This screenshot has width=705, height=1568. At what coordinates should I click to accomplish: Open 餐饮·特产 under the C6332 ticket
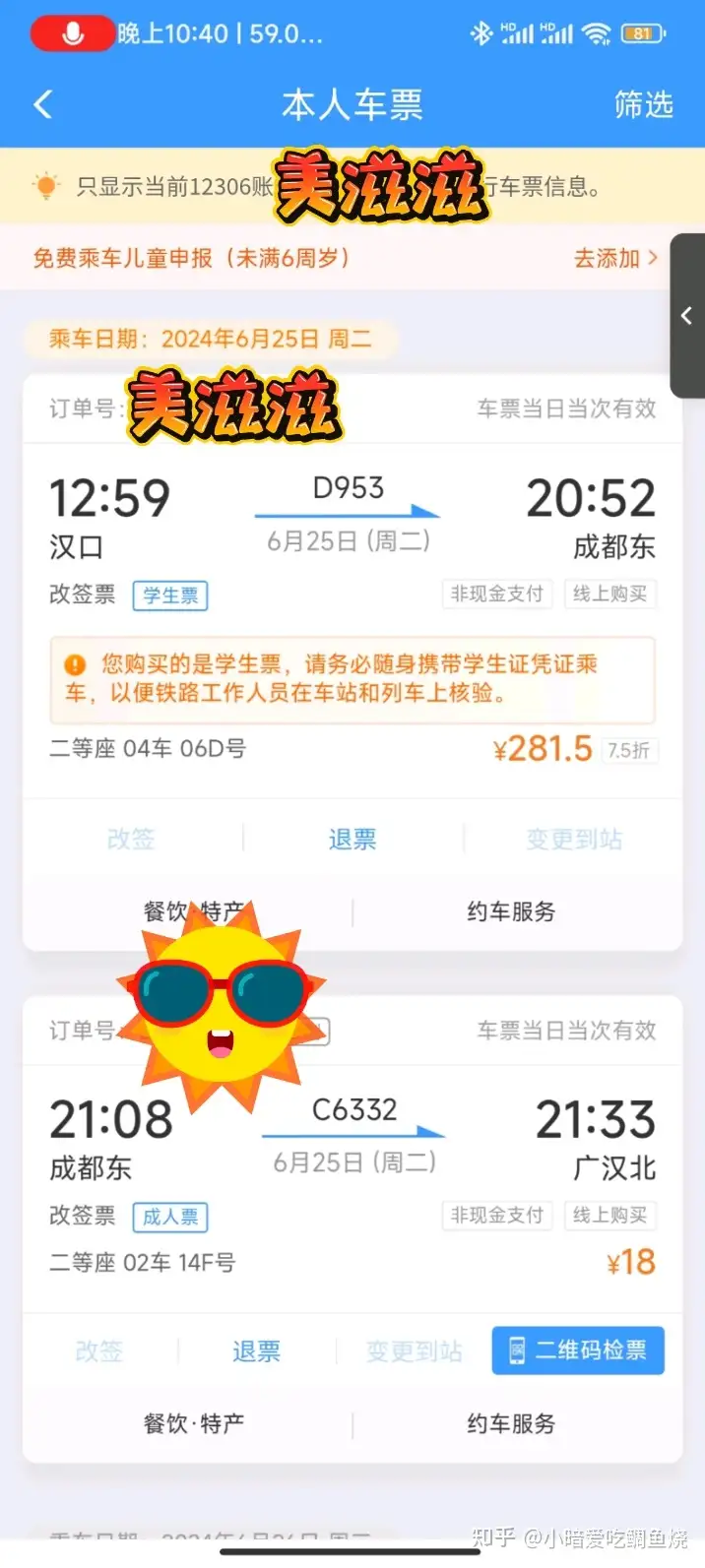[x=194, y=1423]
